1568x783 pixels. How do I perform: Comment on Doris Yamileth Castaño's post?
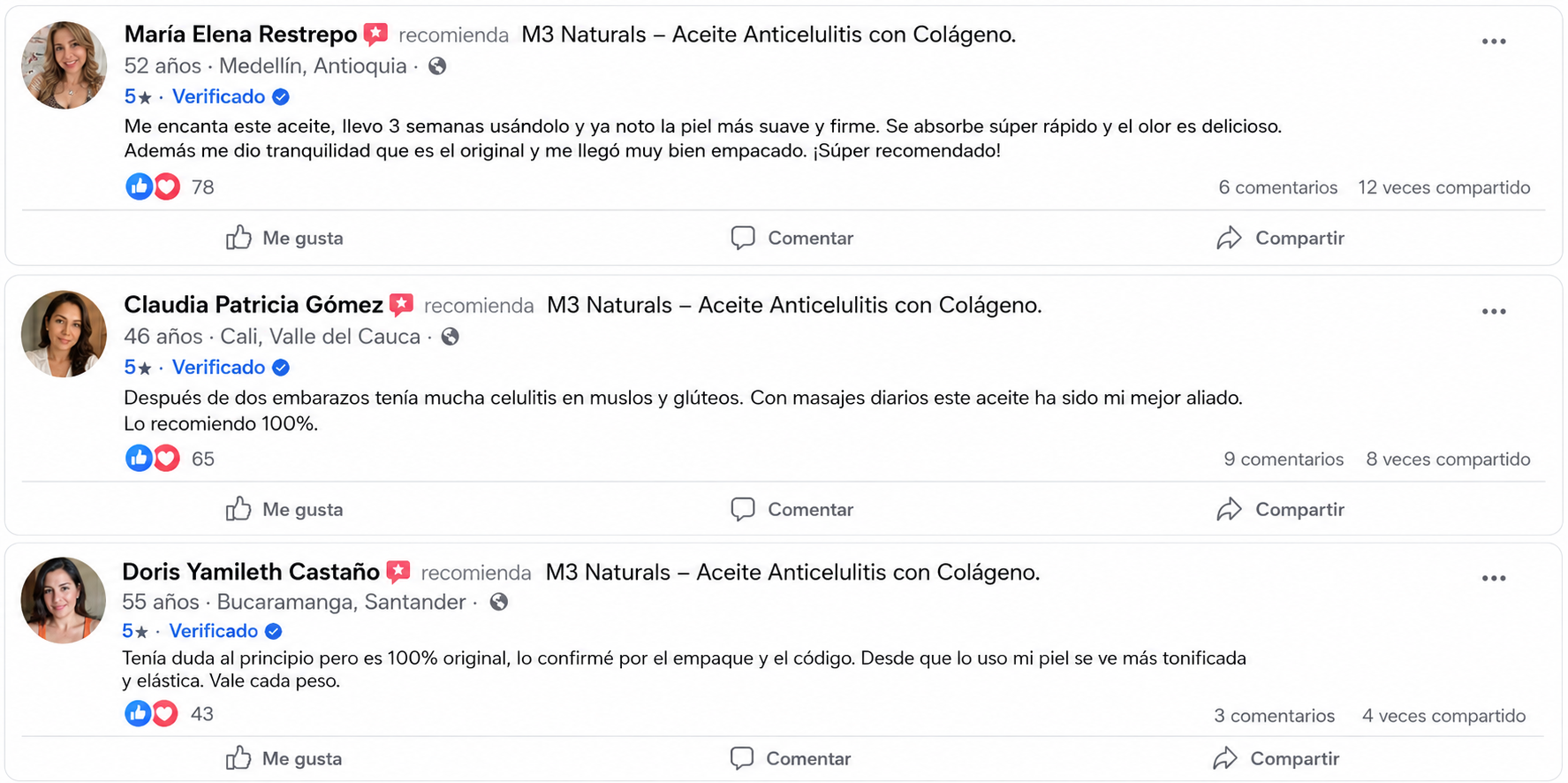[x=791, y=758]
